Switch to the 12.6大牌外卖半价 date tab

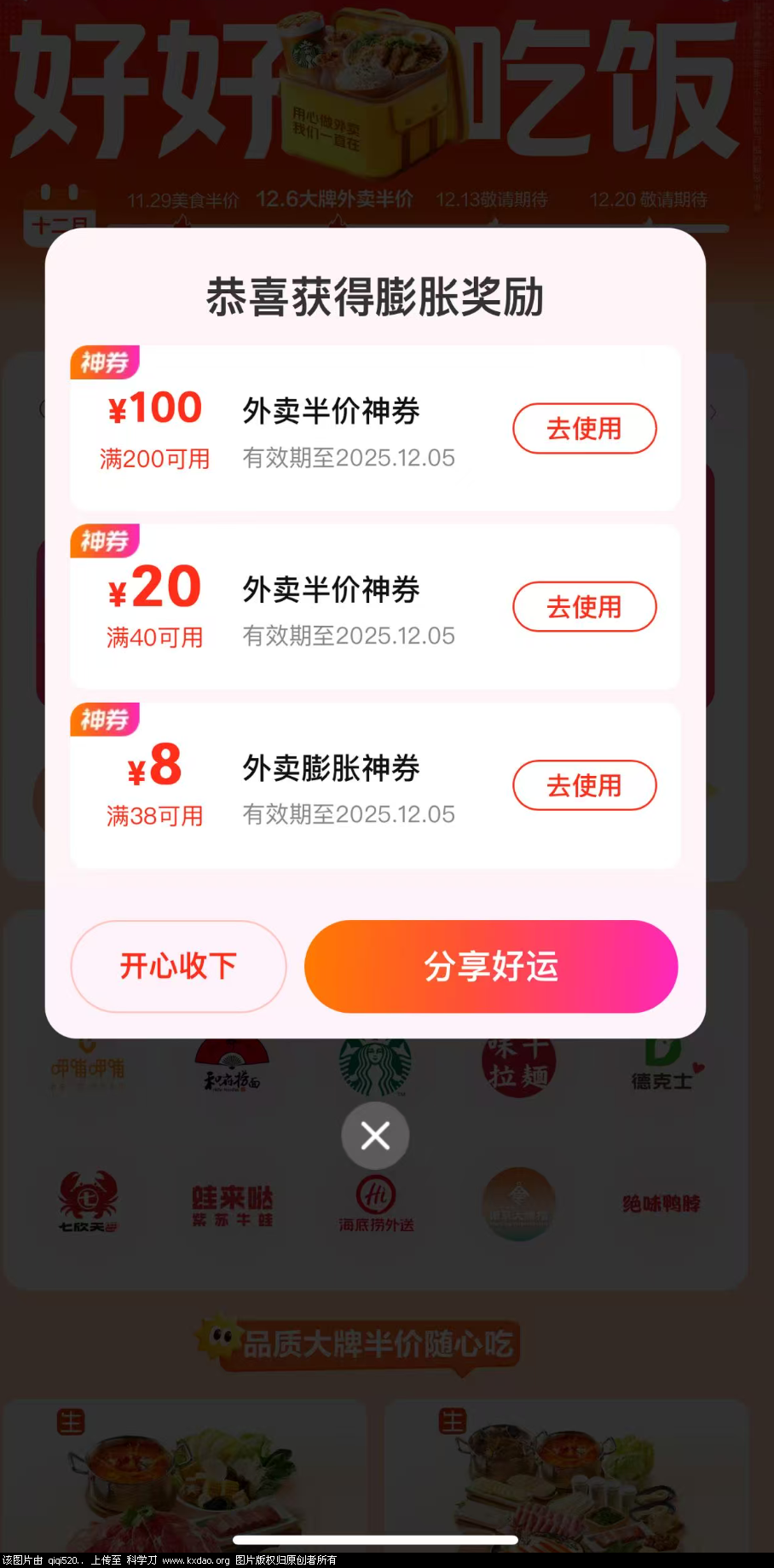[x=334, y=198]
